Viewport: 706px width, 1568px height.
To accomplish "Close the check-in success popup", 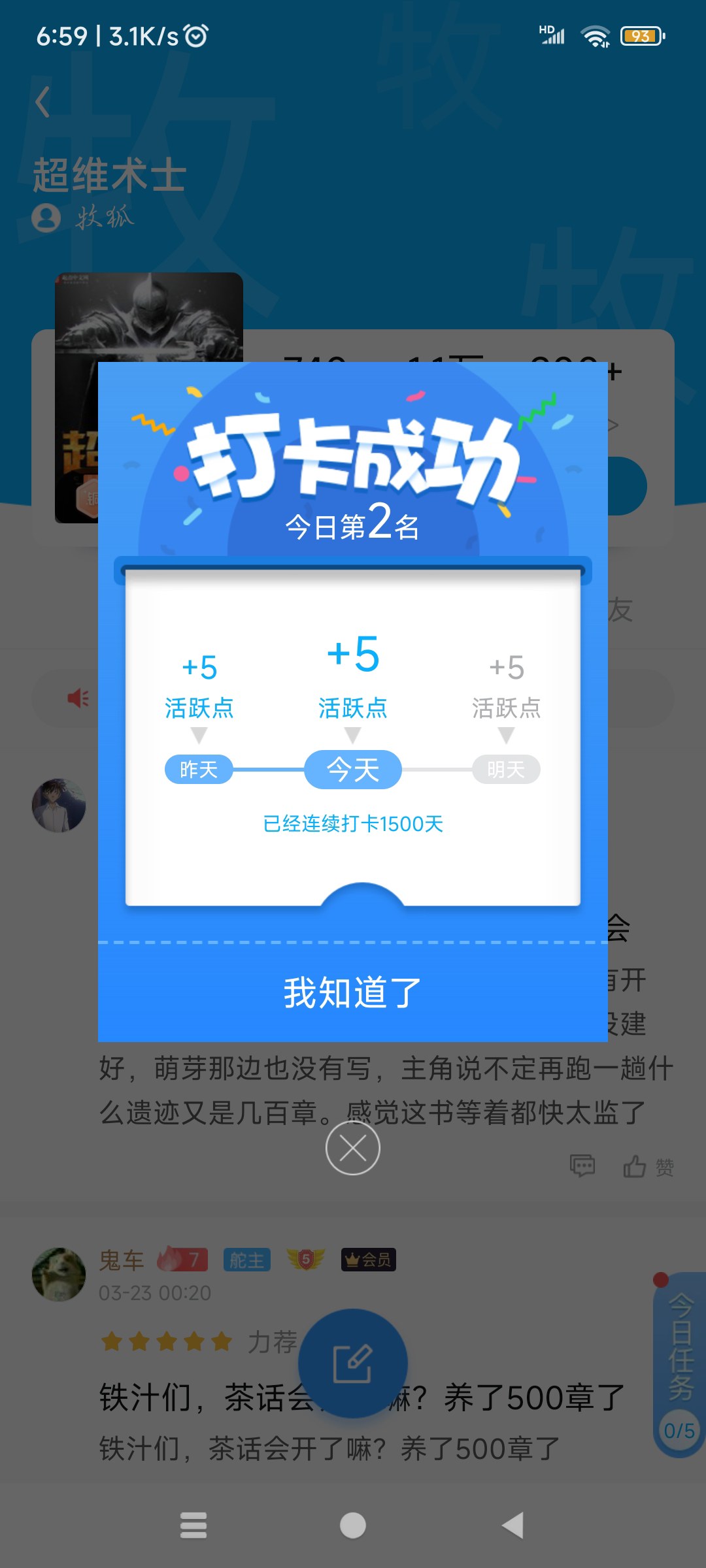I will 352,1148.
